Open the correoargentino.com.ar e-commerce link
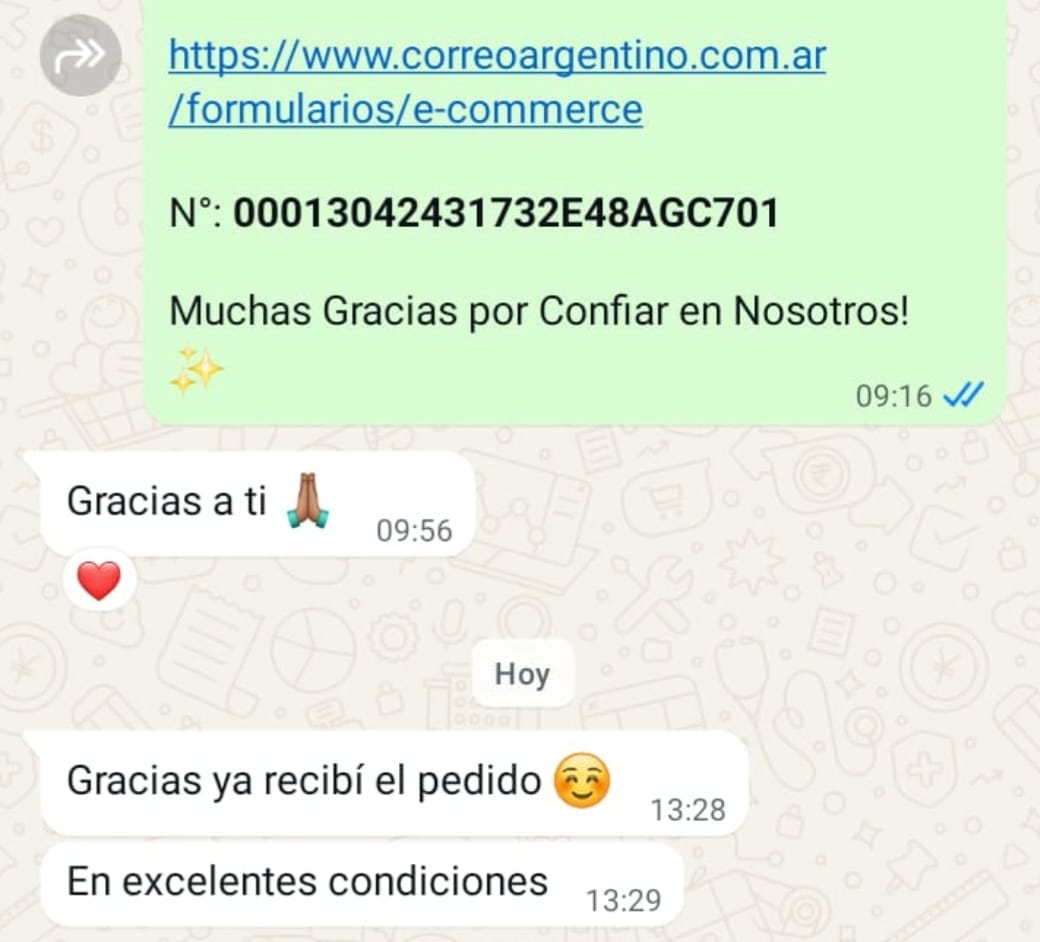1040x942 pixels. coord(497,82)
